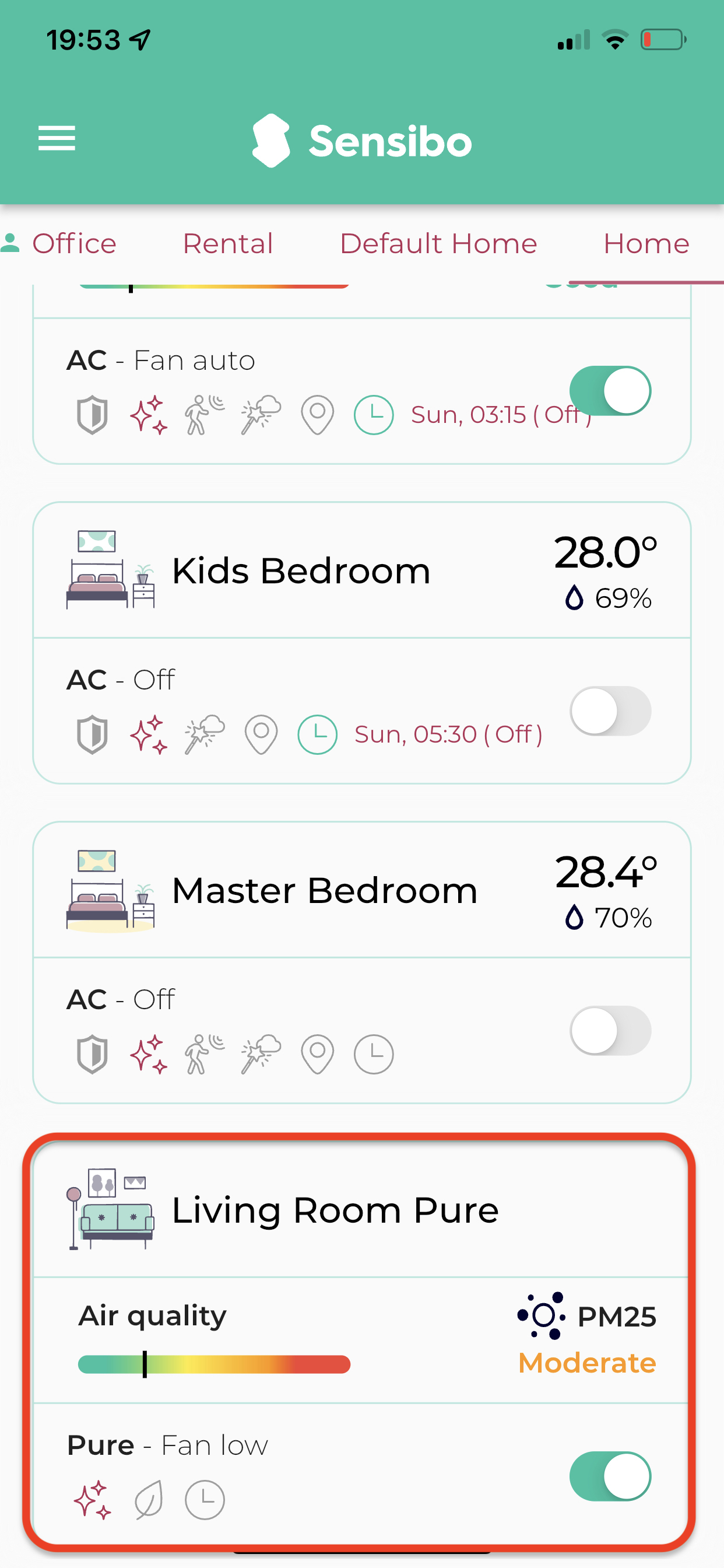Viewport: 724px width, 1568px height.
Task: Tap the leaf icon under Pure
Action: point(149,1500)
